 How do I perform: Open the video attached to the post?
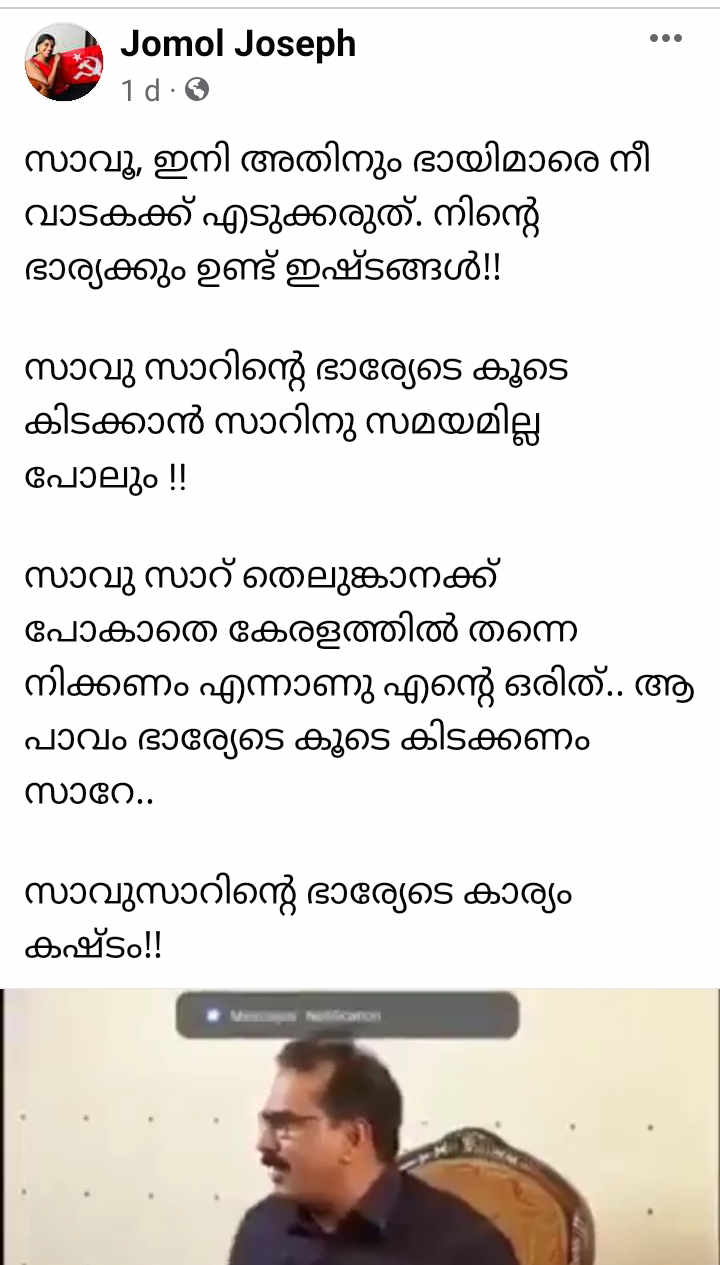click(360, 1125)
